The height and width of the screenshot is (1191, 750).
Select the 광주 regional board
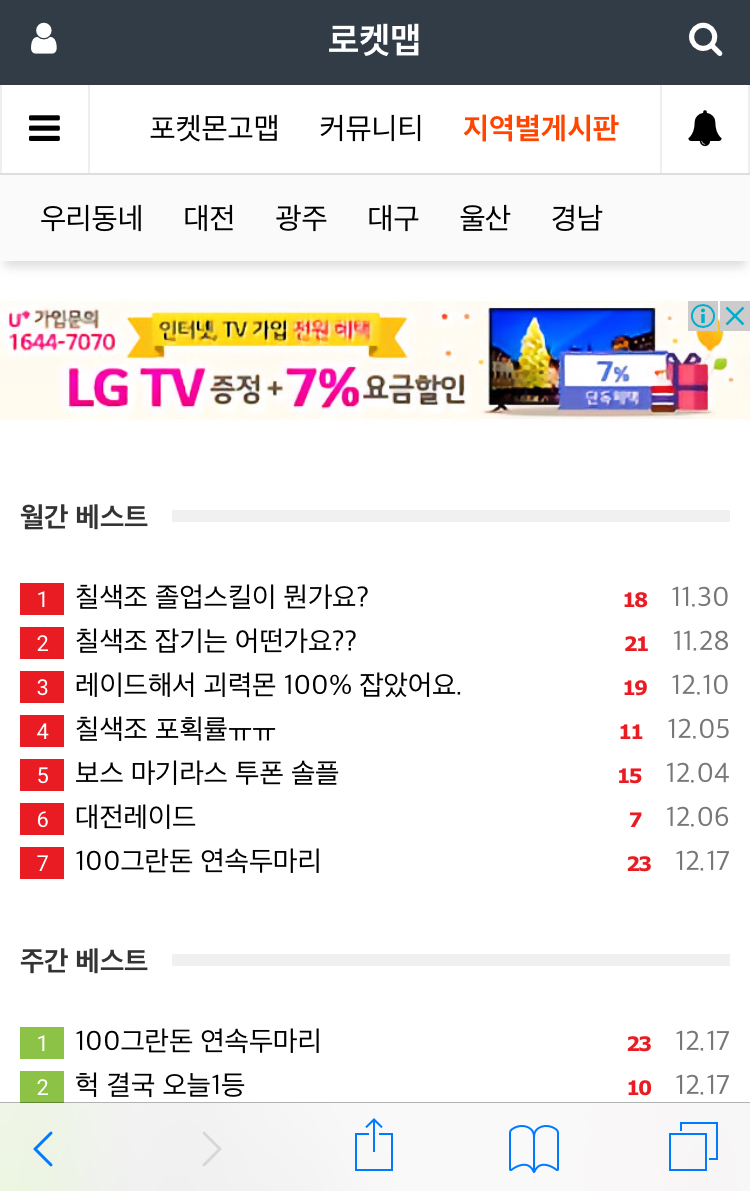(x=301, y=217)
